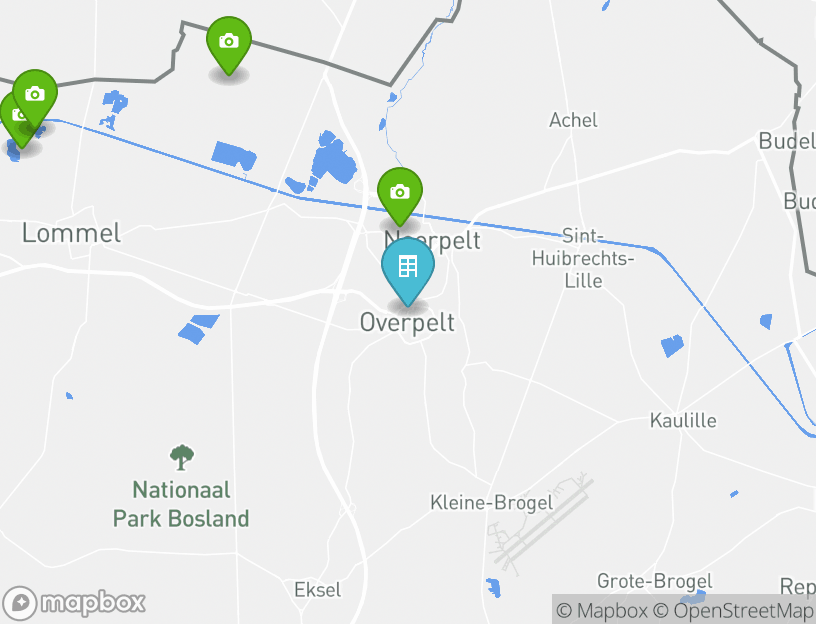Open the © OpenStreetMap attribution link
The height and width of the screenshot is (624, 816).
point(734,610)
